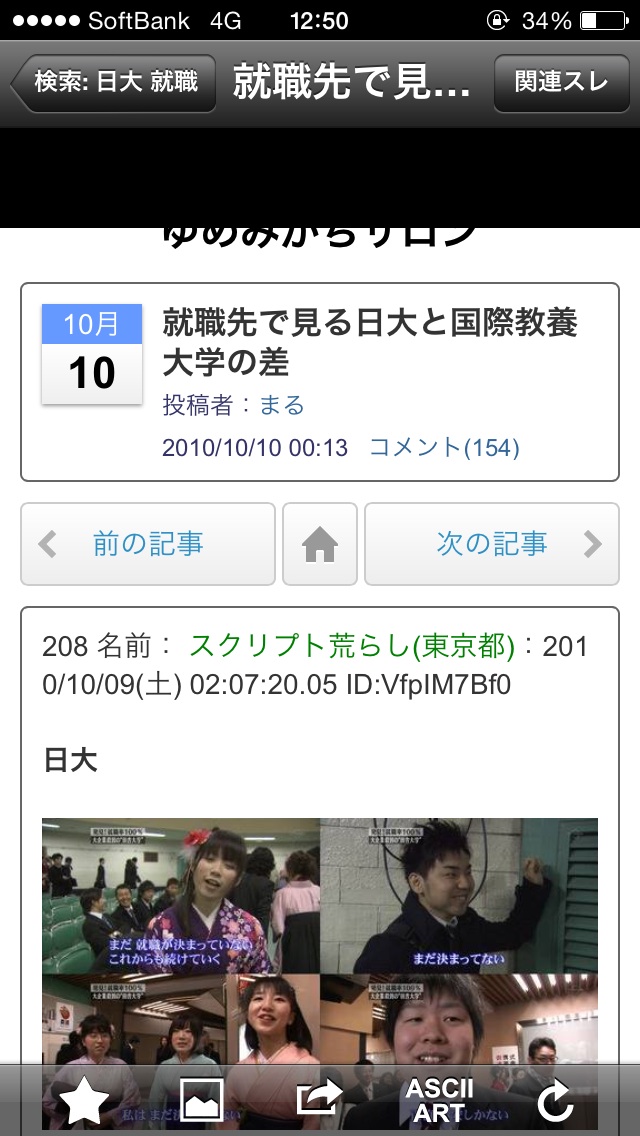This screenshot has width=640, height=1136.
Task: View the コメント(154) comments
Action: tap(444, 447)
